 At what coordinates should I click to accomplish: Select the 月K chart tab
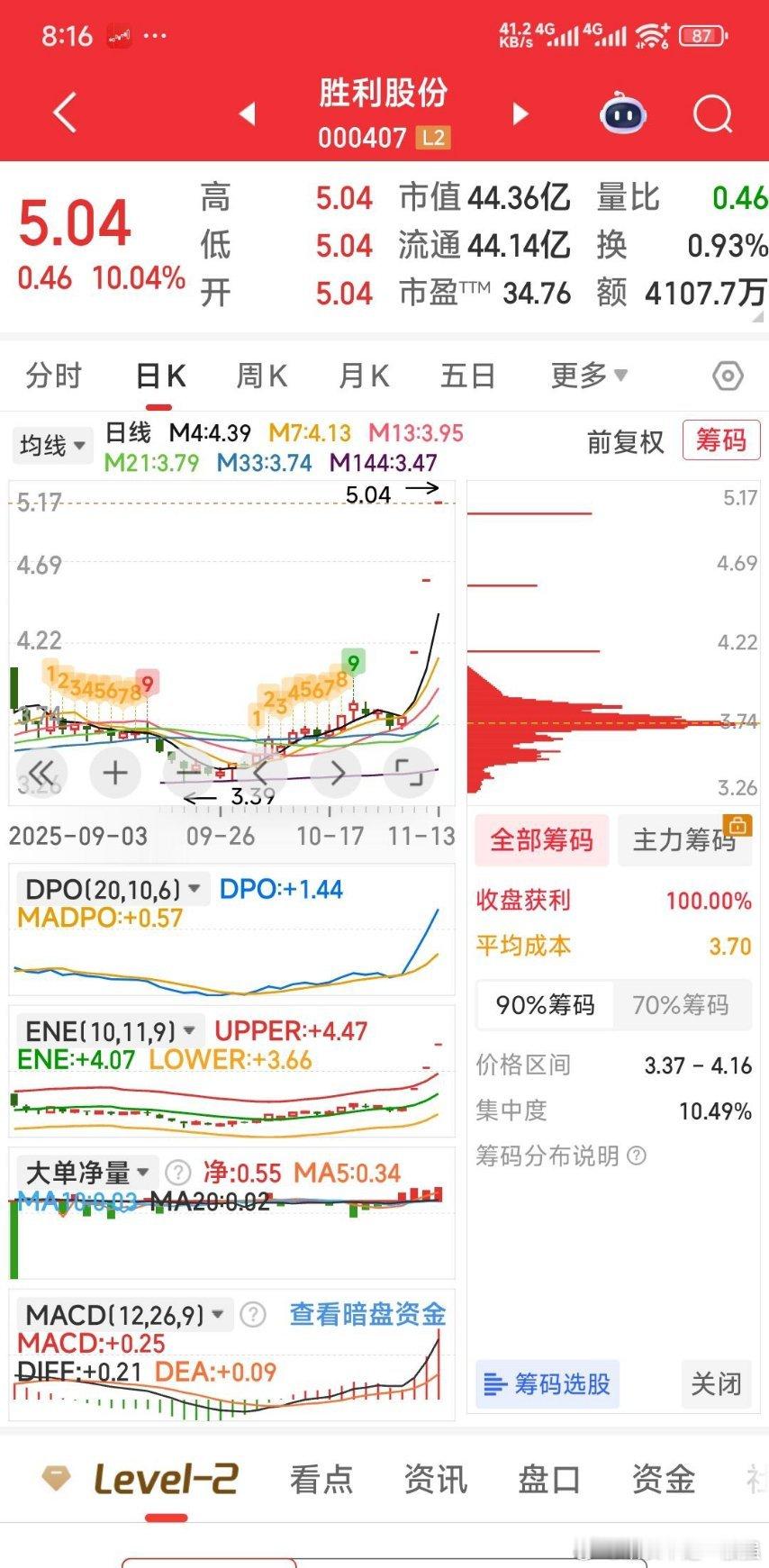click(x=364, y=376)
